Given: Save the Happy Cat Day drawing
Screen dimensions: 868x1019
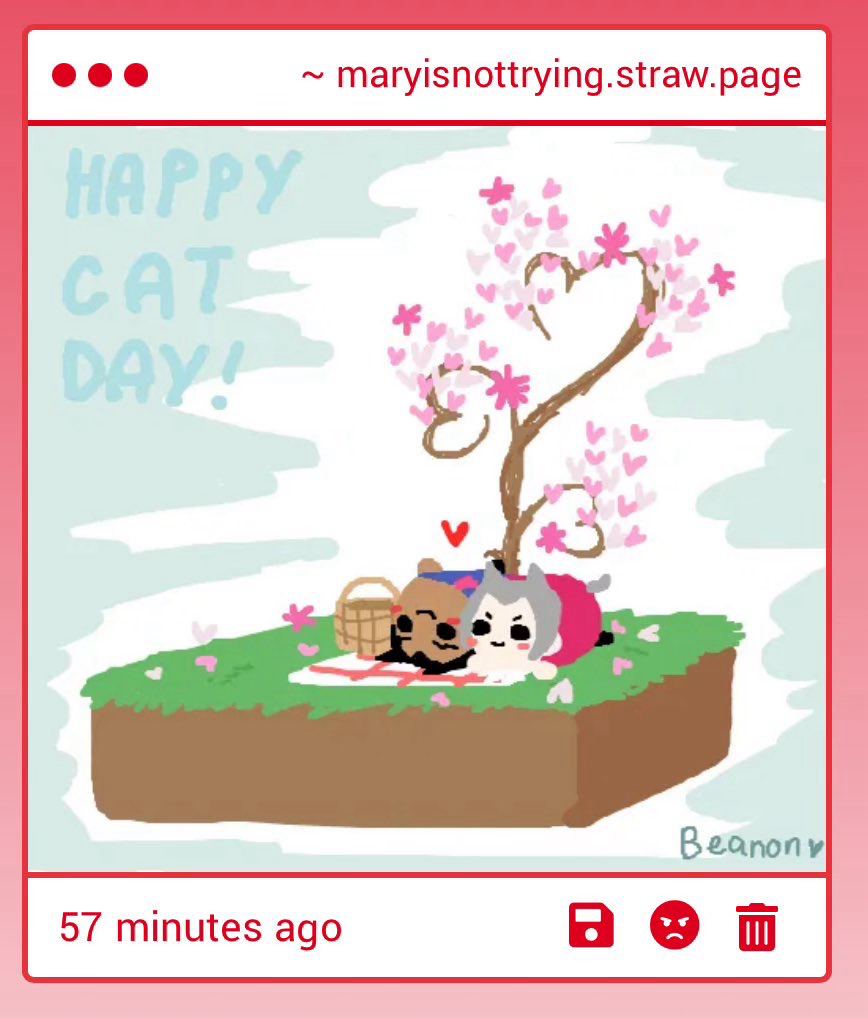Looking at the screenshot, I should point(591,926).
